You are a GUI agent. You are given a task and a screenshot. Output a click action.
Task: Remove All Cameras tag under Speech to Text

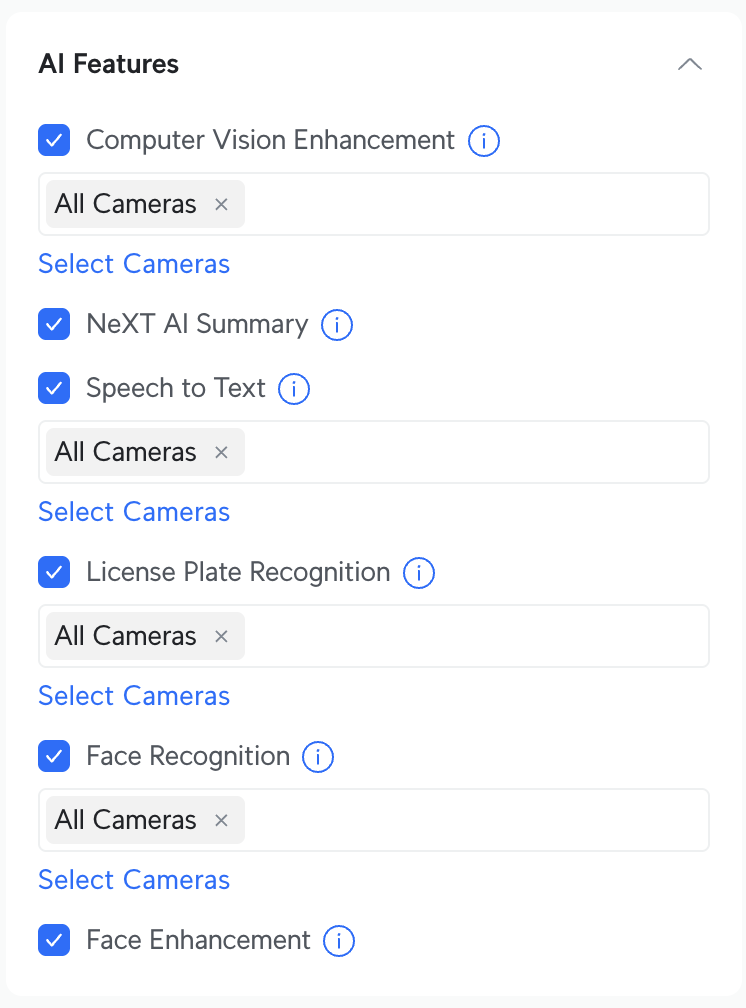coord(220,452)
